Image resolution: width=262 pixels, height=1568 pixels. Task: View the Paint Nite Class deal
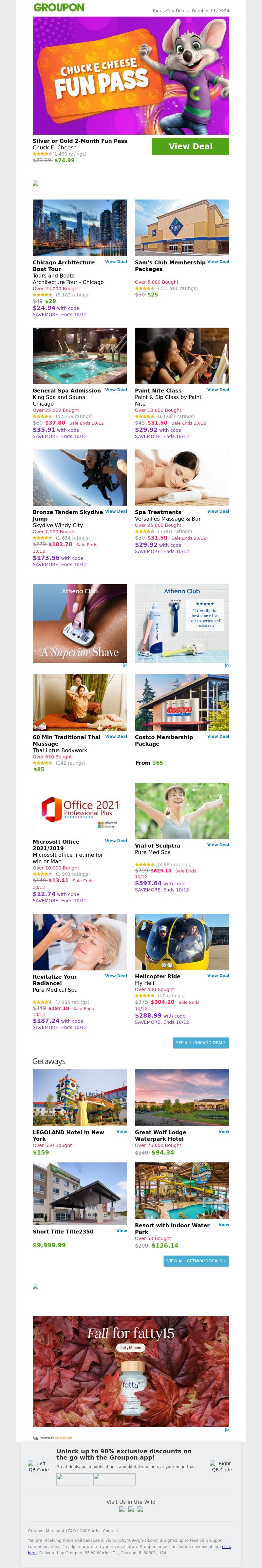(x=218, y=390)
